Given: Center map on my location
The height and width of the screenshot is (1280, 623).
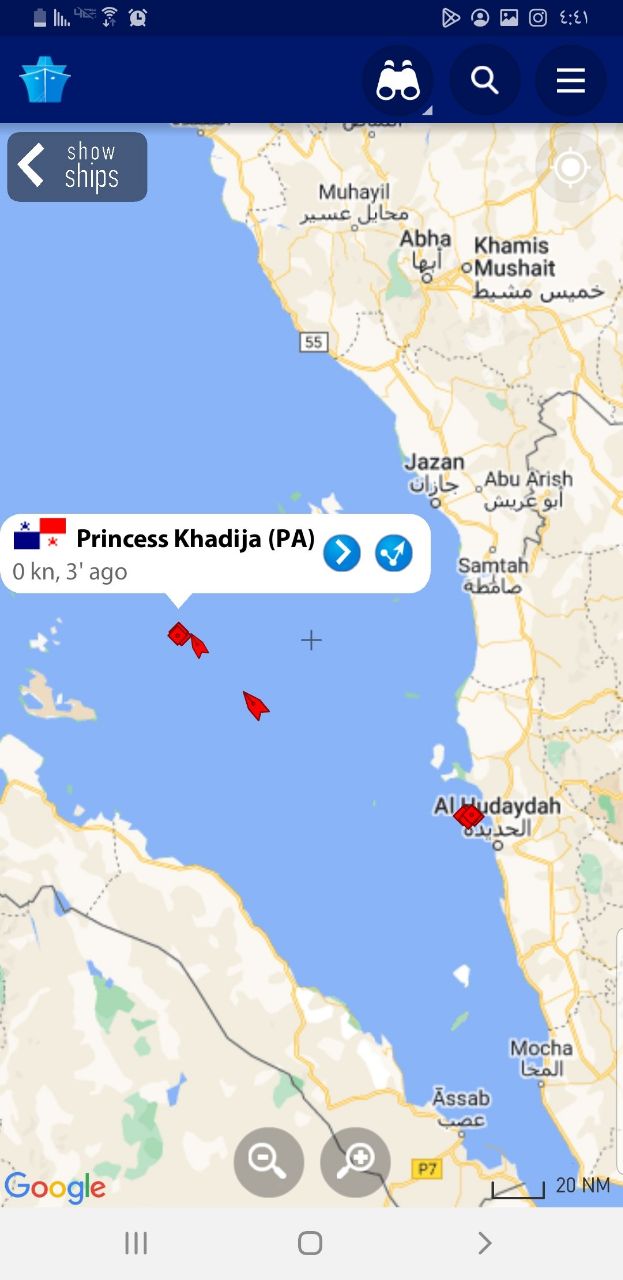Looking at the screenshot, I should (570, 167).
